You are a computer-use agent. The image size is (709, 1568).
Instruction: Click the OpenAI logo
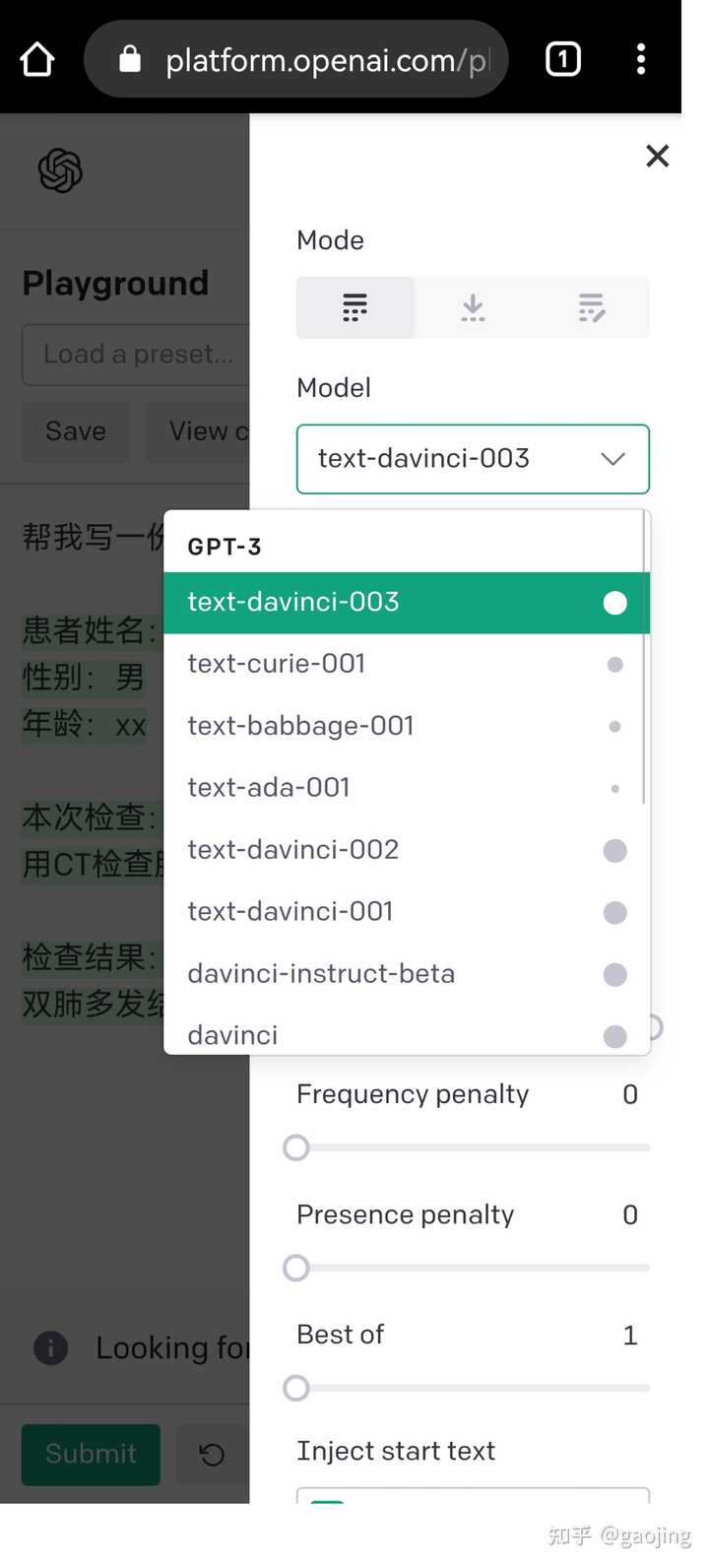[61, 169]
